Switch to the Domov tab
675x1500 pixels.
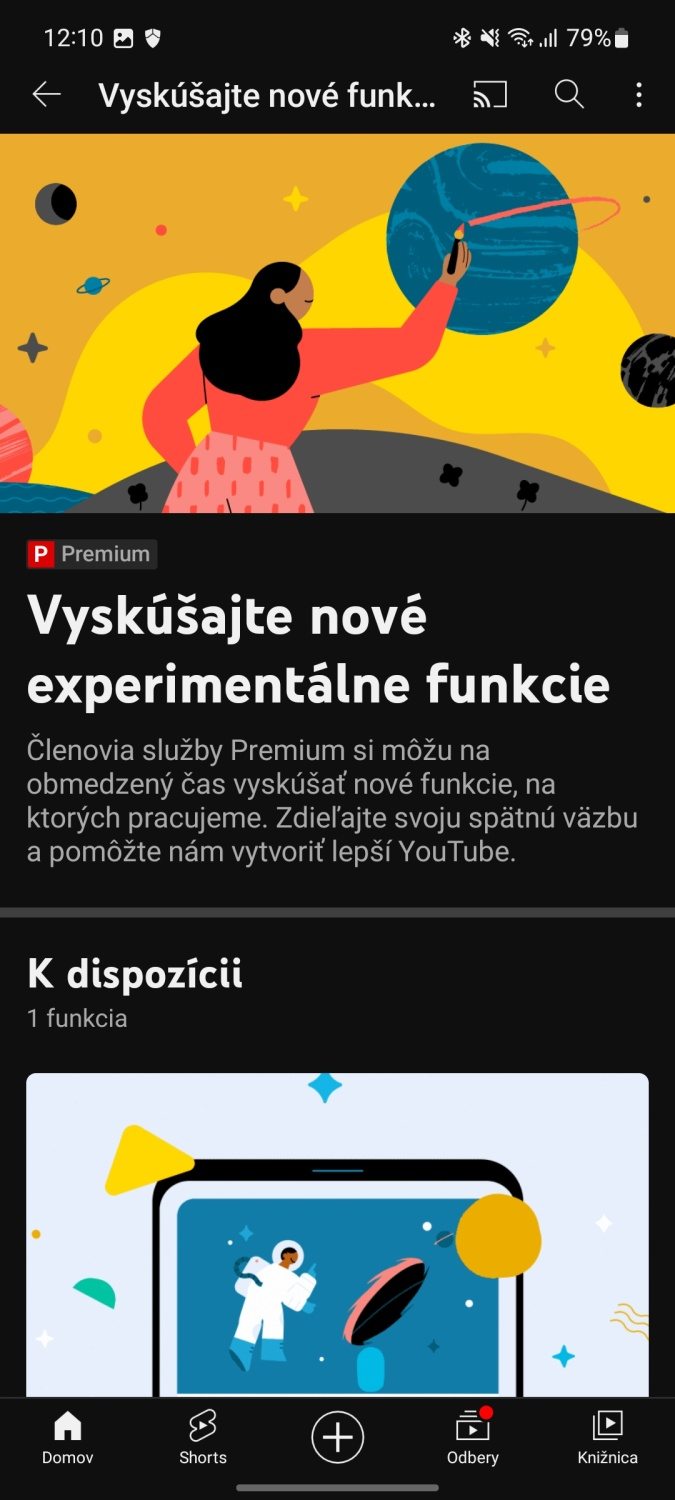pyautogui.click(x=68, y=1437)
